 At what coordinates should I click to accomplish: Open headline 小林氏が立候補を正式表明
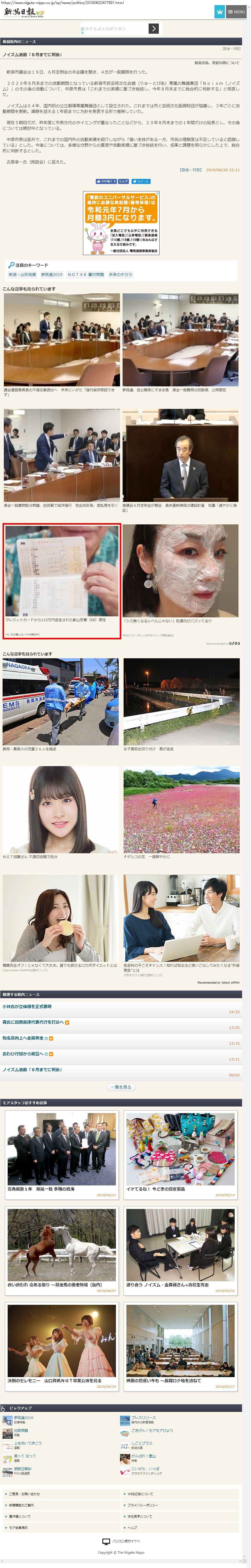tap(27, 1006)
